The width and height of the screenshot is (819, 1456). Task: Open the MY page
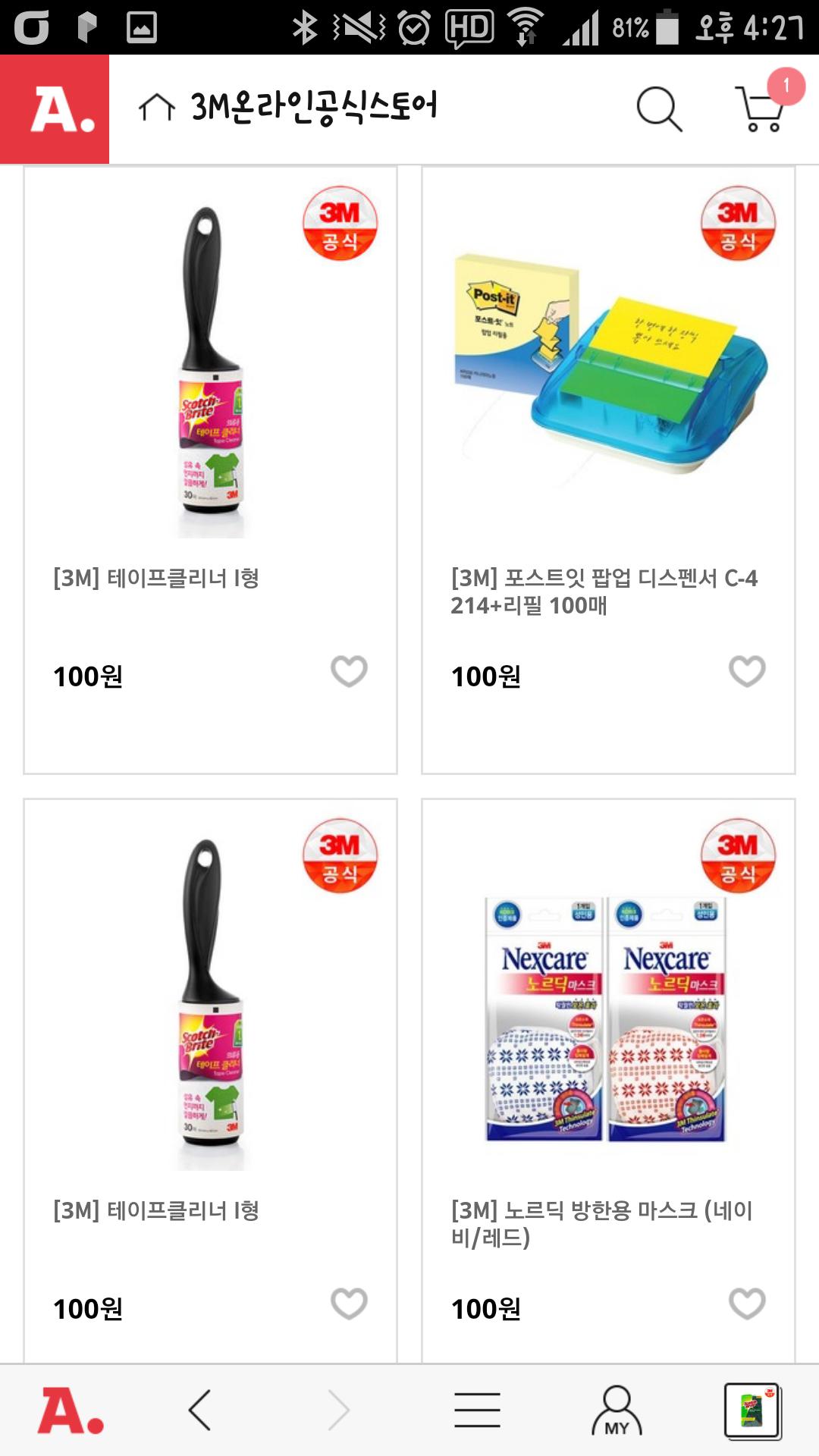pyautogui.click(x=617, y=1410)
